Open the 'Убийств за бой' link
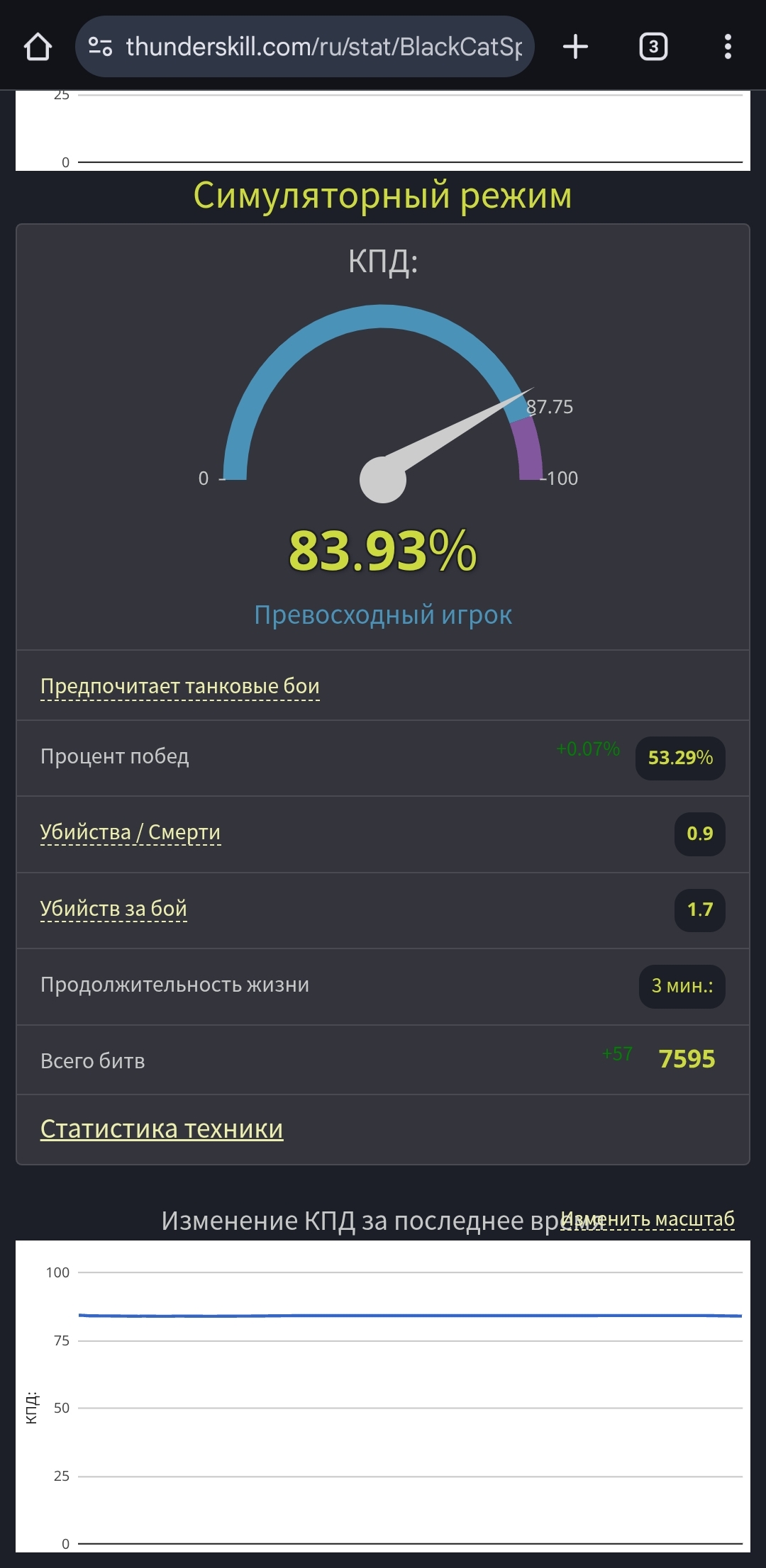The width and height of the screenshot is (766, 1568). point(113,909)
